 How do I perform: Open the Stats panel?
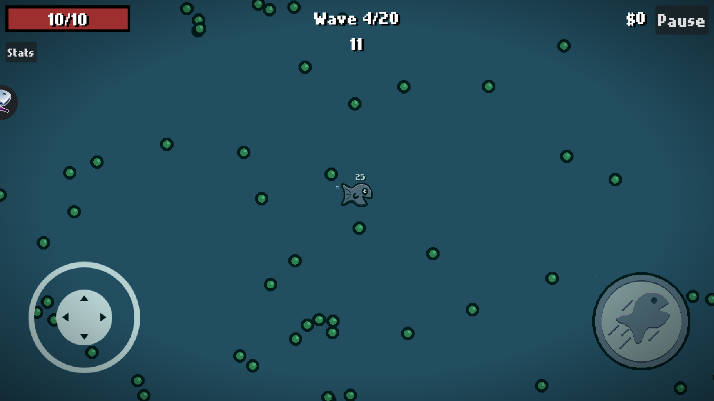coord(20,53)
